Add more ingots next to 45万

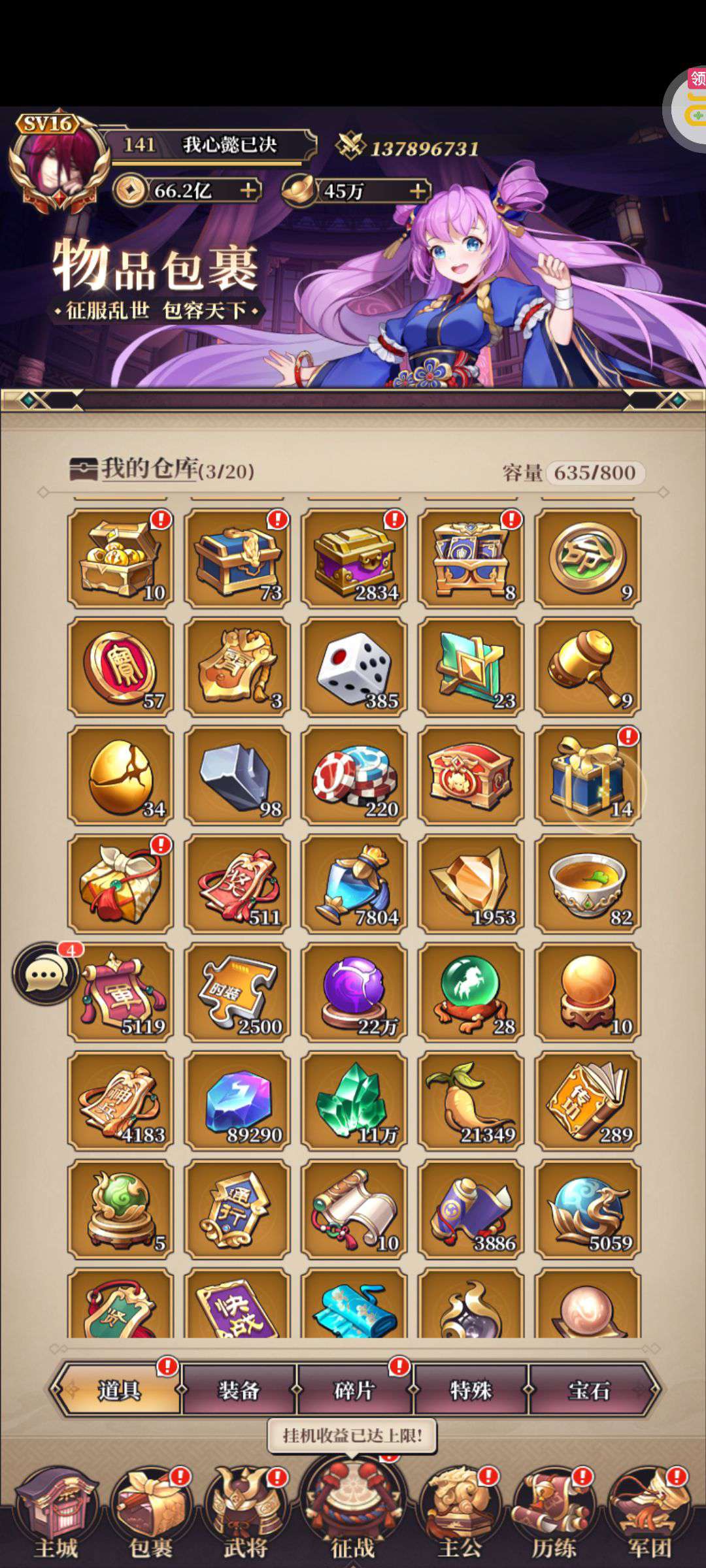pyautogui.click(x=417, y=191)
